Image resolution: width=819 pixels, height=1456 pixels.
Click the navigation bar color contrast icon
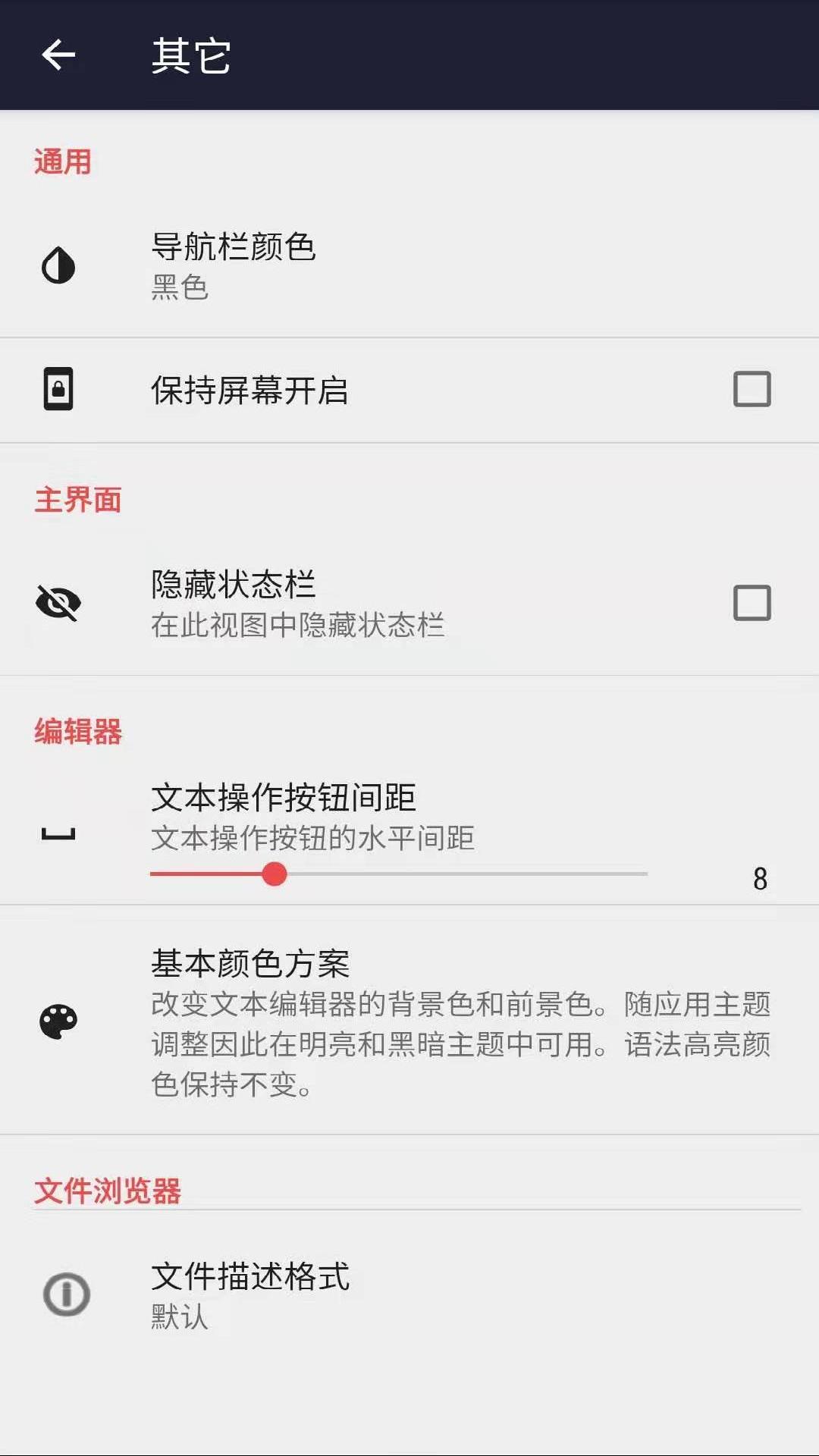(x=59, y=267)
